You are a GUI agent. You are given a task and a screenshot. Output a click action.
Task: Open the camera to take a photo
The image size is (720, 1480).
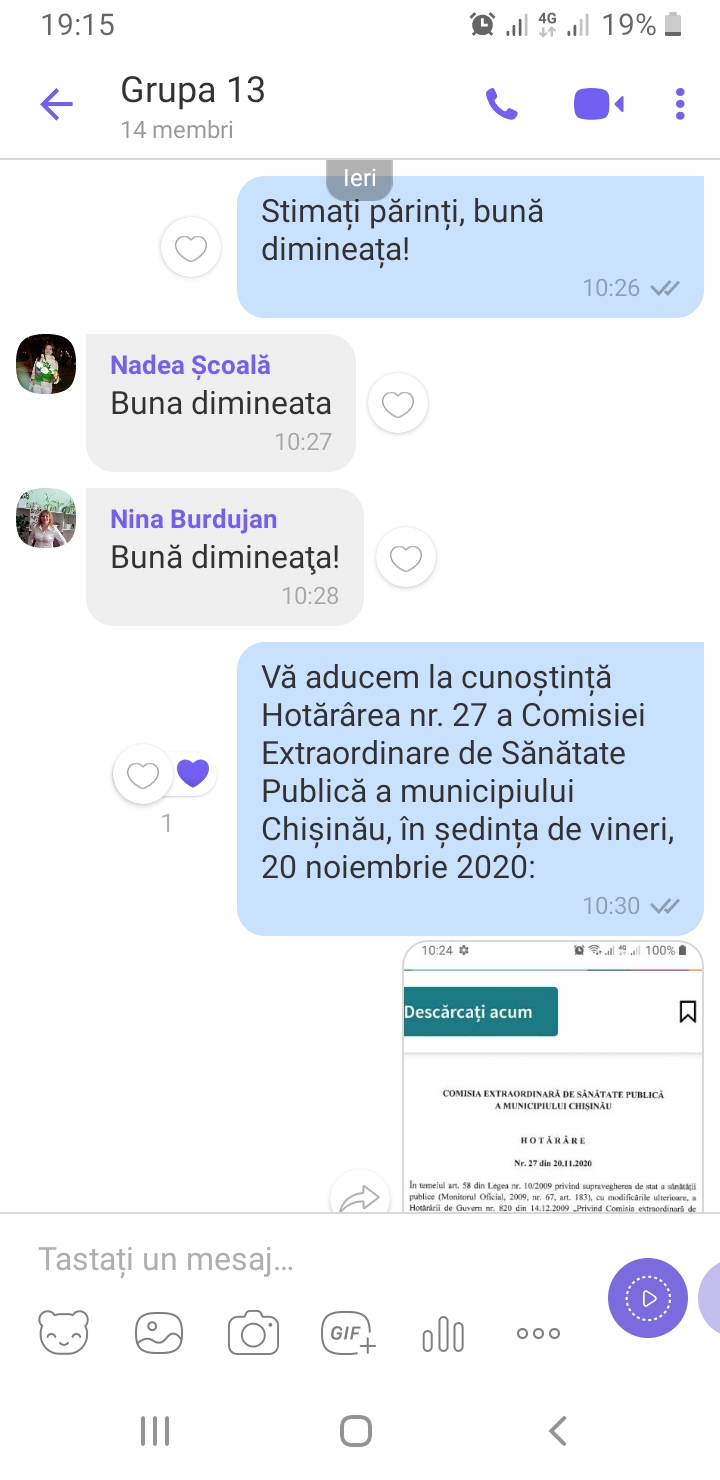click(x=253, y=1332)
